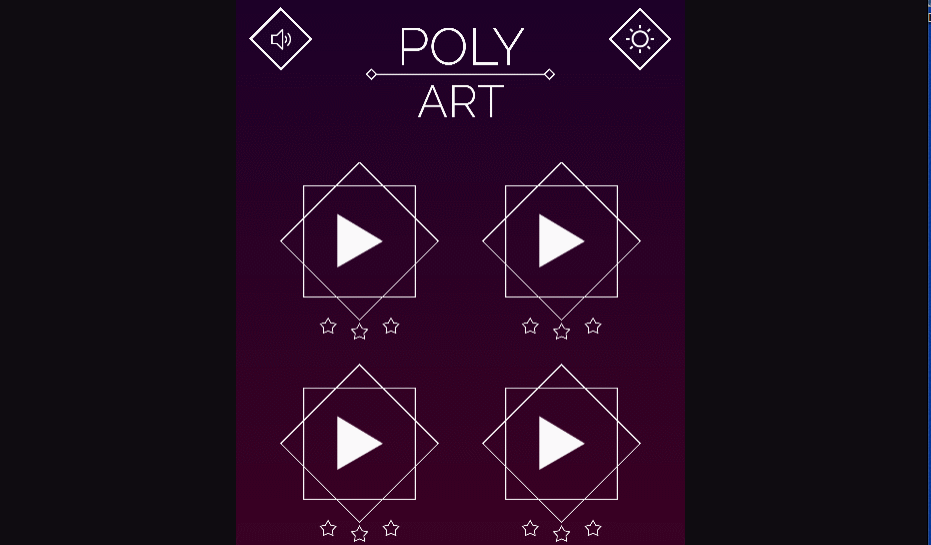Play the top-left level
The width and height of the screenshot is (931, 545).
tap(359, 241)
